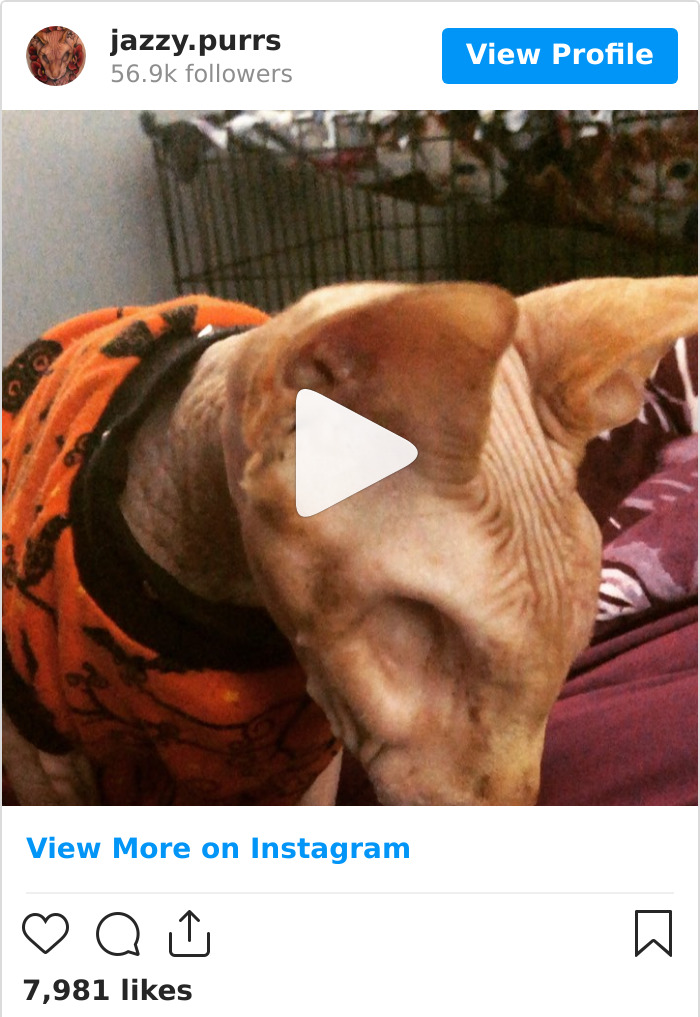Play the cat video
Viewport: 700px width, 1017px height.
(x=352, y=453)
